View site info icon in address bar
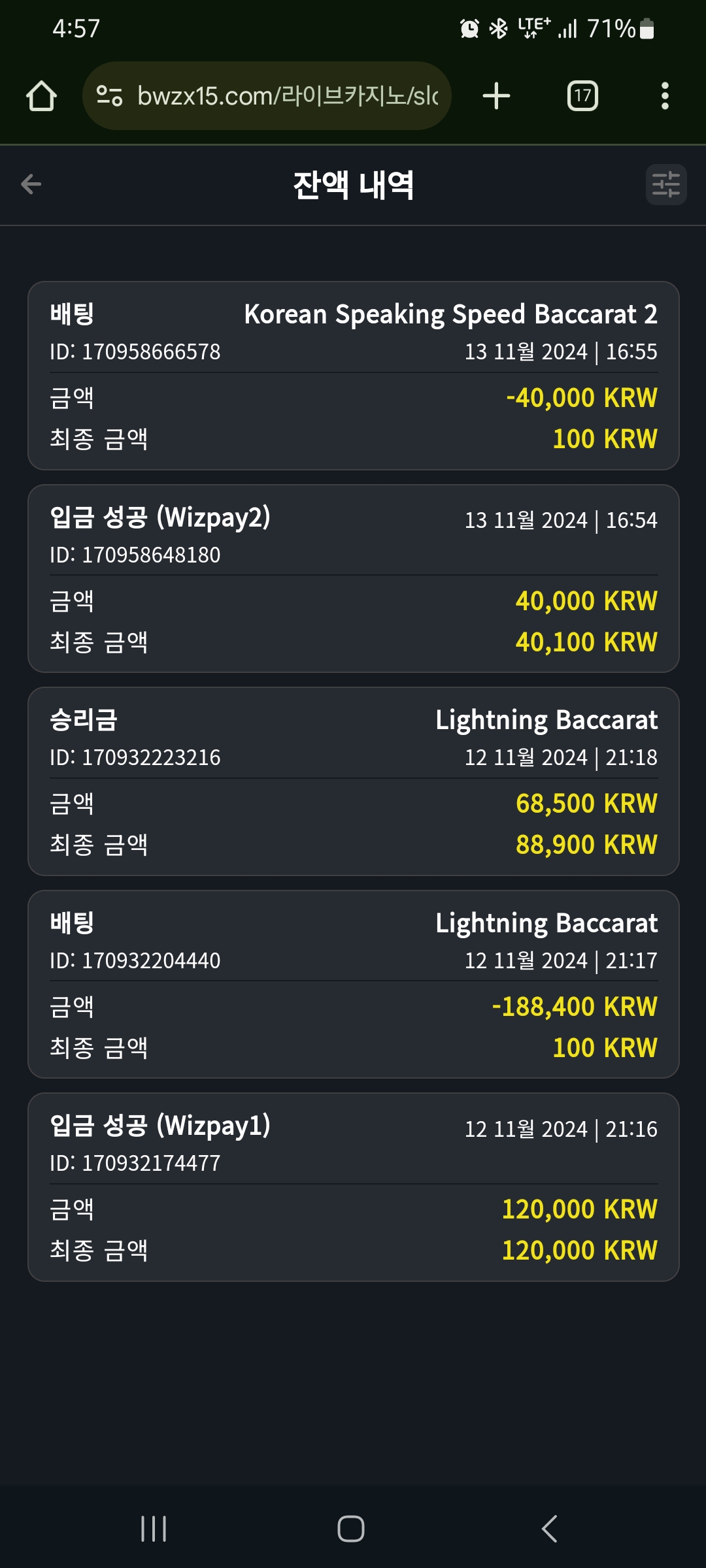This screenshot has width=706, height=1568. [109, 96]
